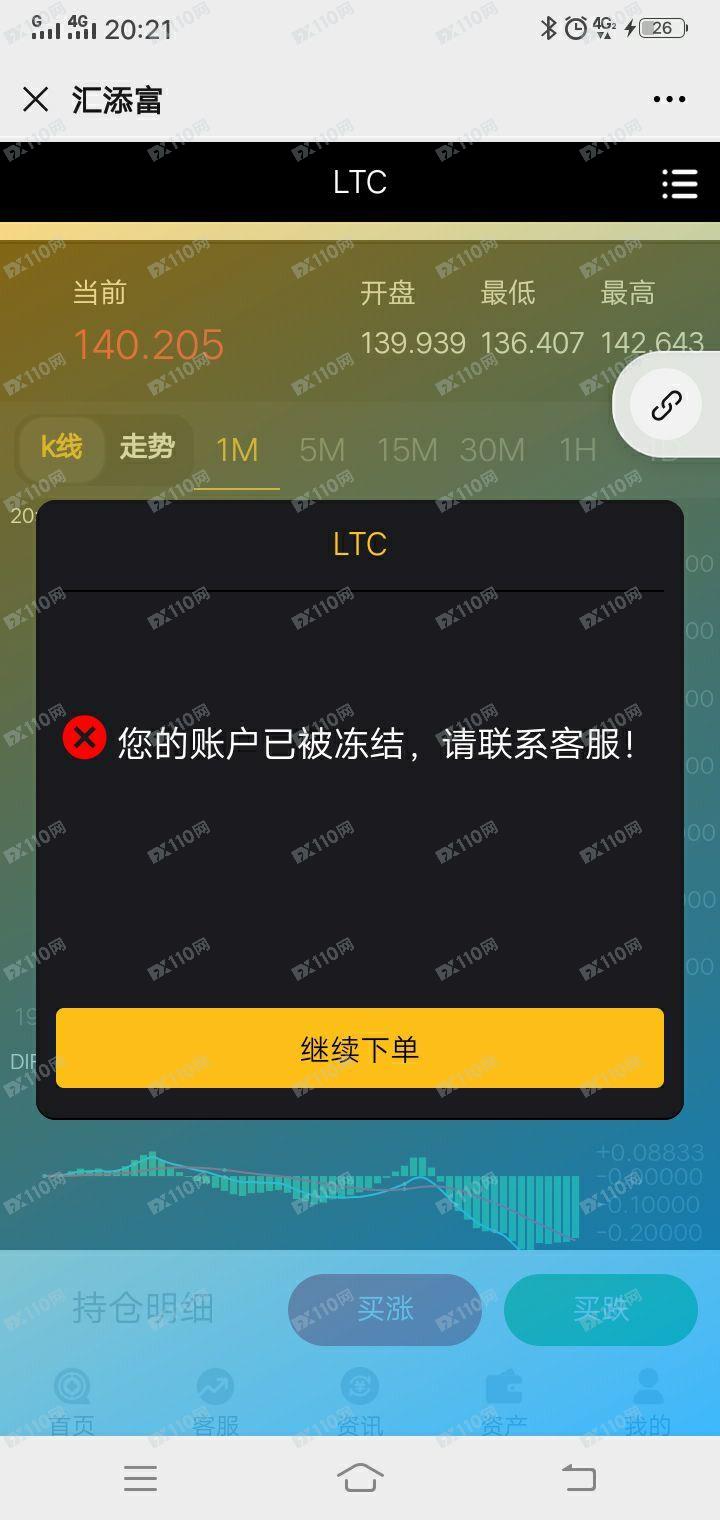
Task: Open the LTC list menu icon
Action: (x=679, y=183)
